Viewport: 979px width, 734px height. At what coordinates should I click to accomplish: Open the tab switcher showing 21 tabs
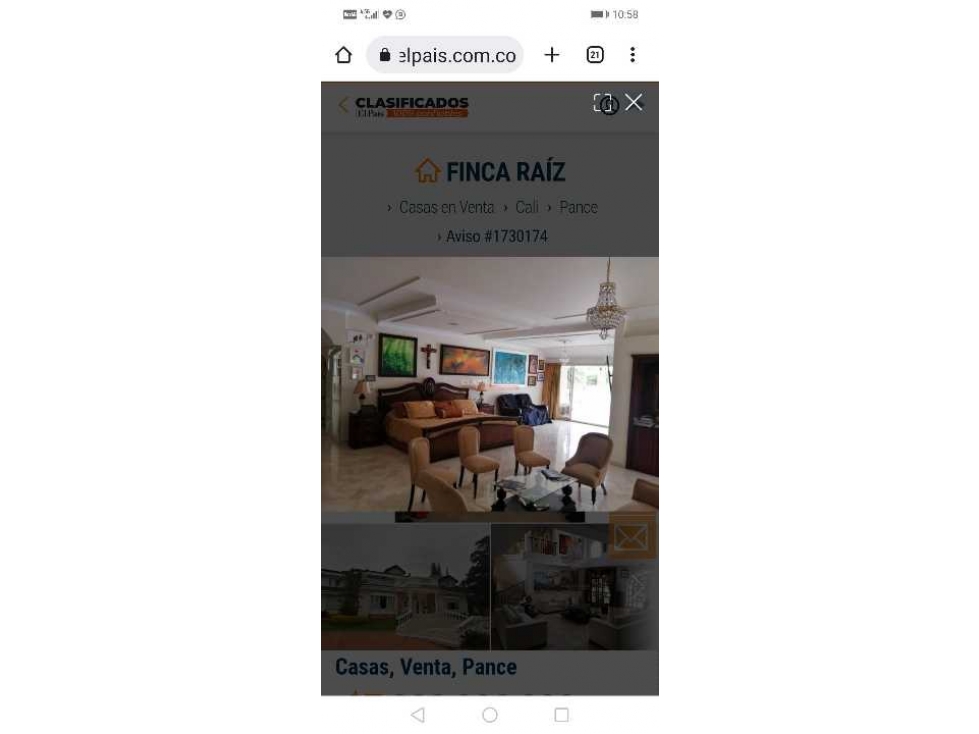click(x=594, y=55)
